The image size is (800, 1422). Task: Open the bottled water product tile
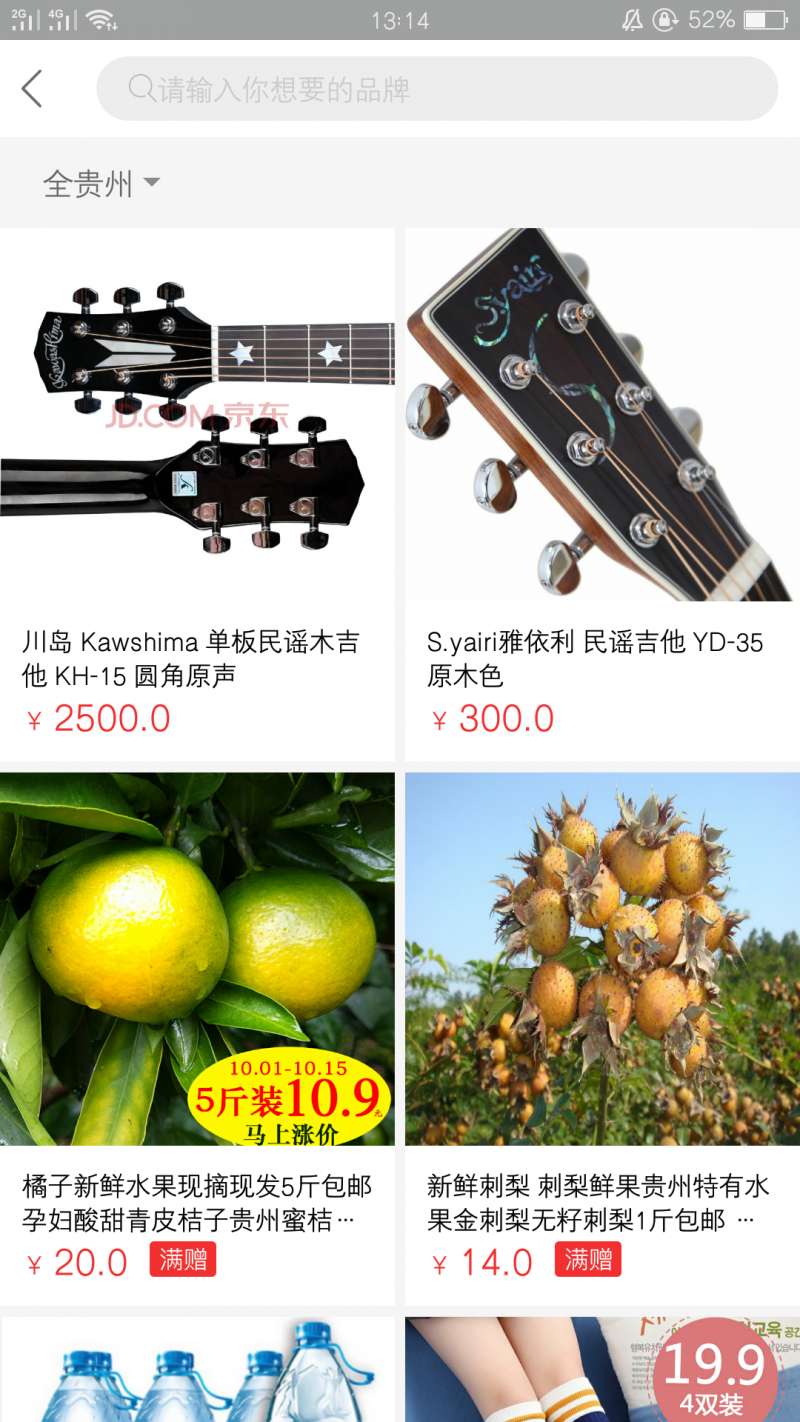click(x=197, y=1372)
